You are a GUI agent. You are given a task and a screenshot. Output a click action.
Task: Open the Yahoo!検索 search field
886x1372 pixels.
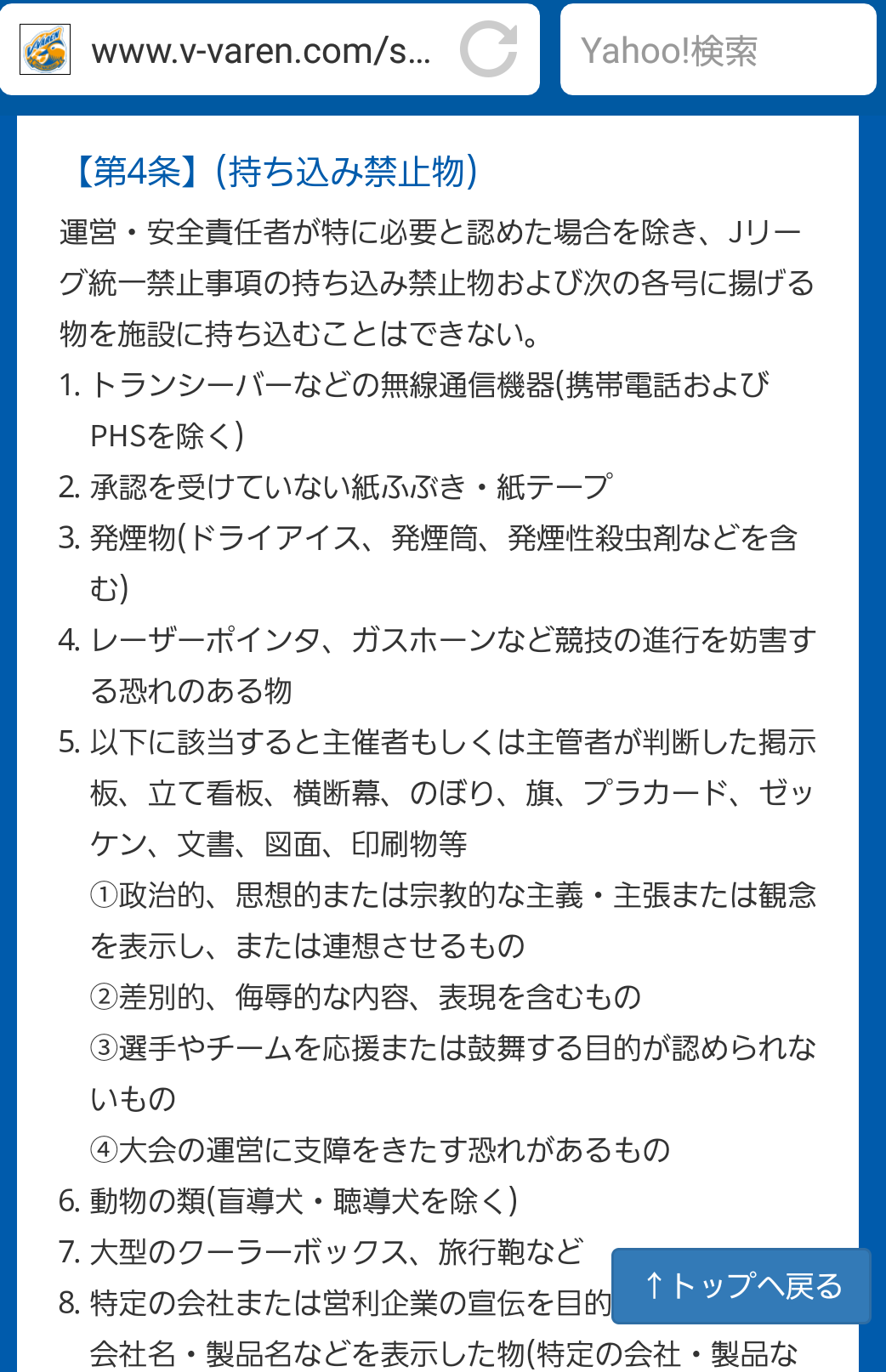coord(718,51)
